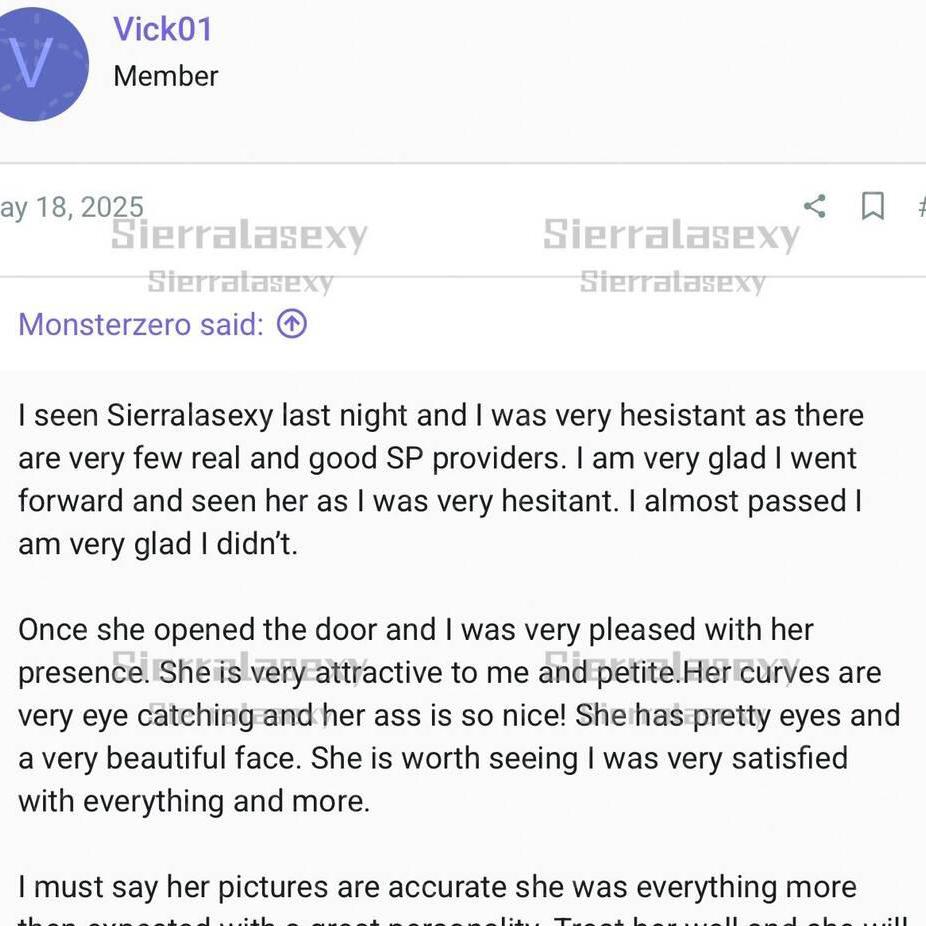Bookmark this post
Screen dimensions: 926x926
872,207
